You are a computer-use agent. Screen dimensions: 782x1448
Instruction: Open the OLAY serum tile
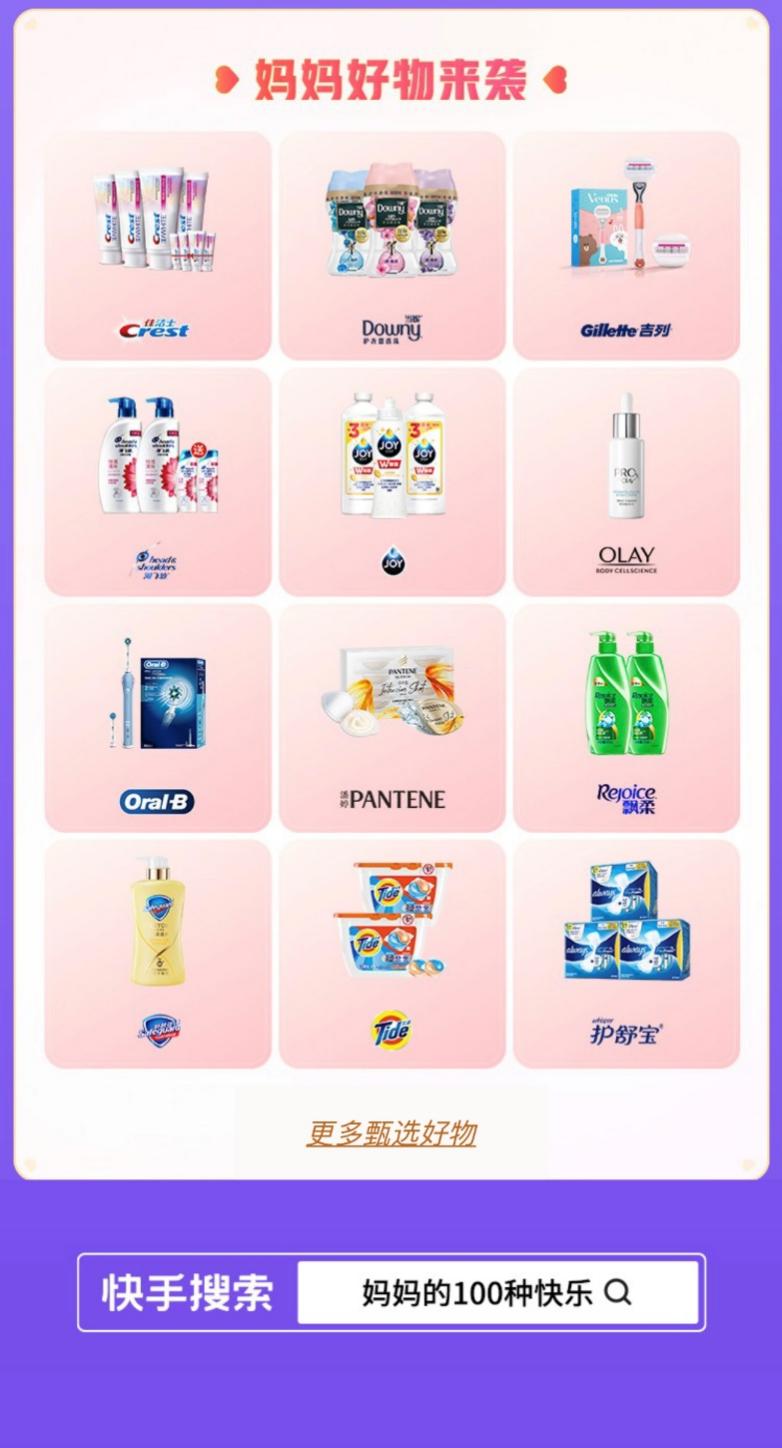click(626, 481)
